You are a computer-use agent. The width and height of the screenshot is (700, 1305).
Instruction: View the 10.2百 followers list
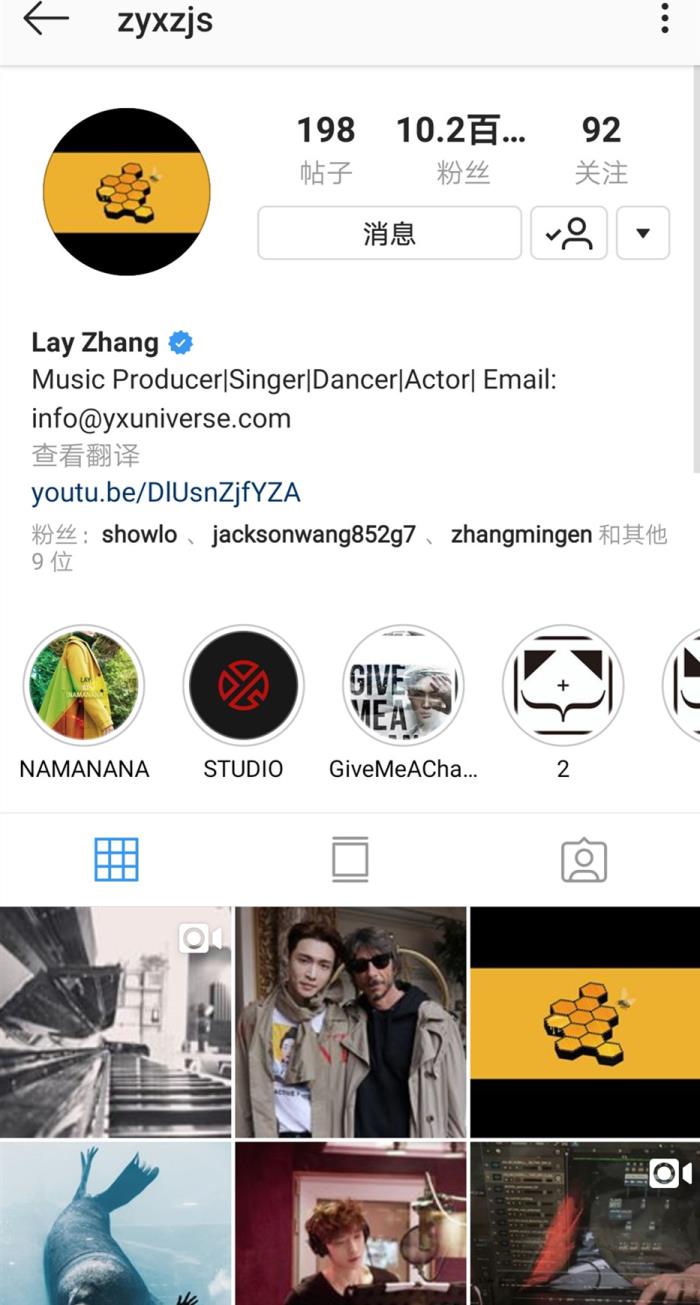(462, 148)
